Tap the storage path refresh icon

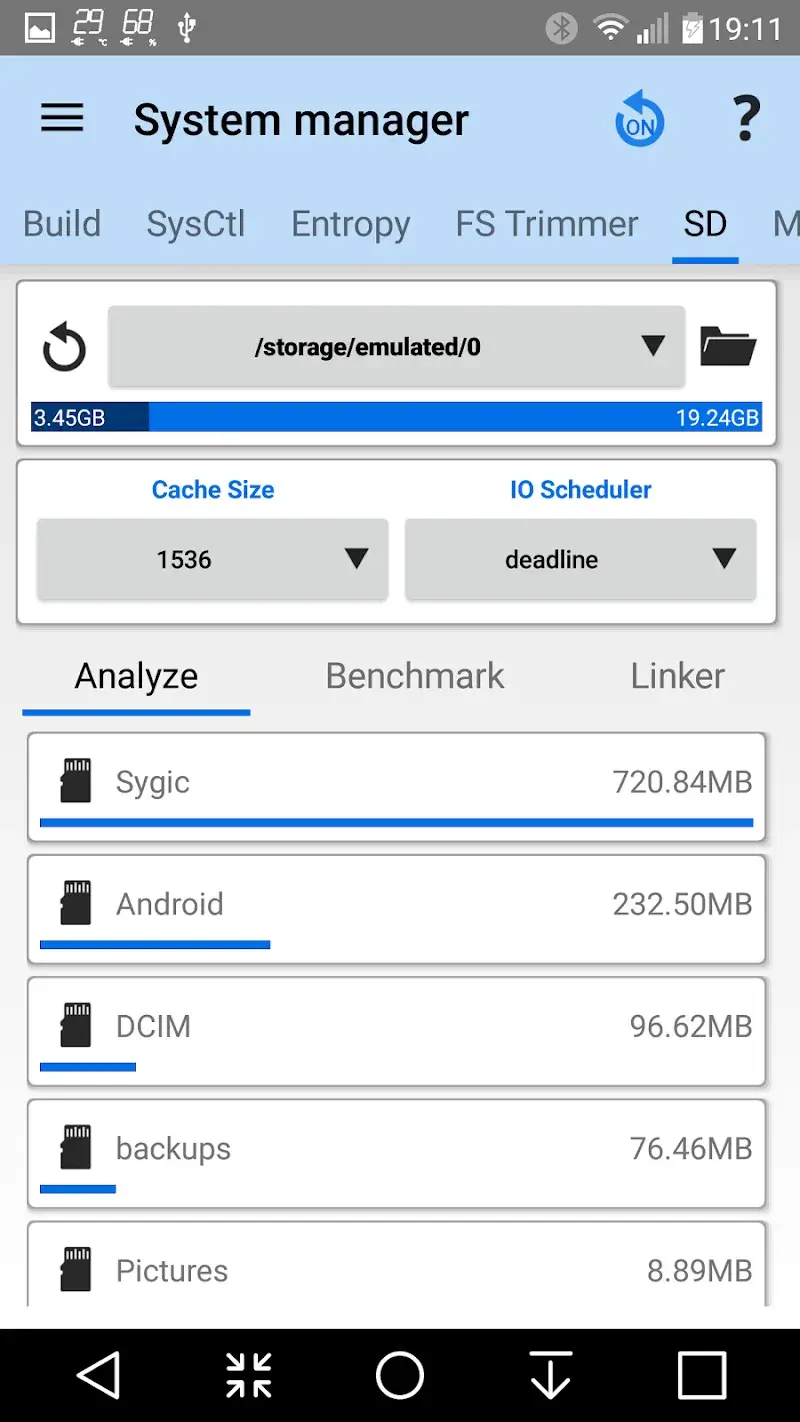click(x=63, y=346)
